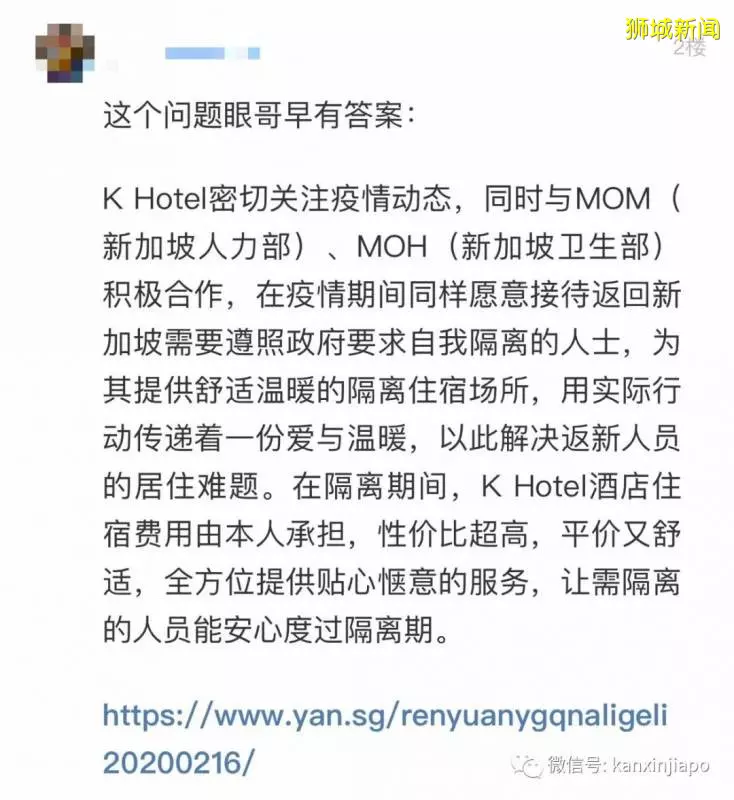Open the commenter's username profile
This screenshot has width=734, height=800.
(212, 53)
